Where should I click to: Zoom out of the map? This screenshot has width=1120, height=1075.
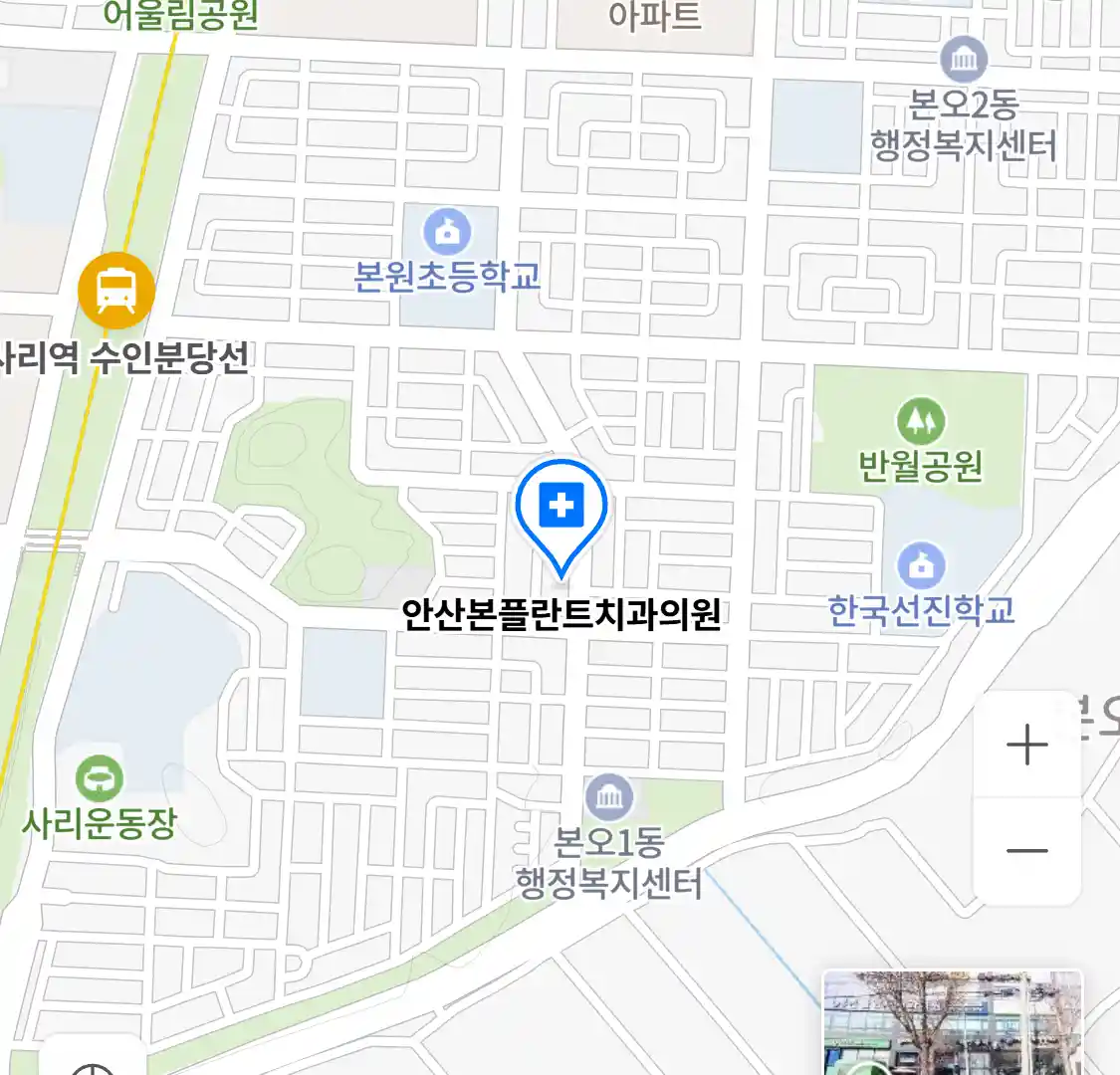click(x=1026, y=851)
